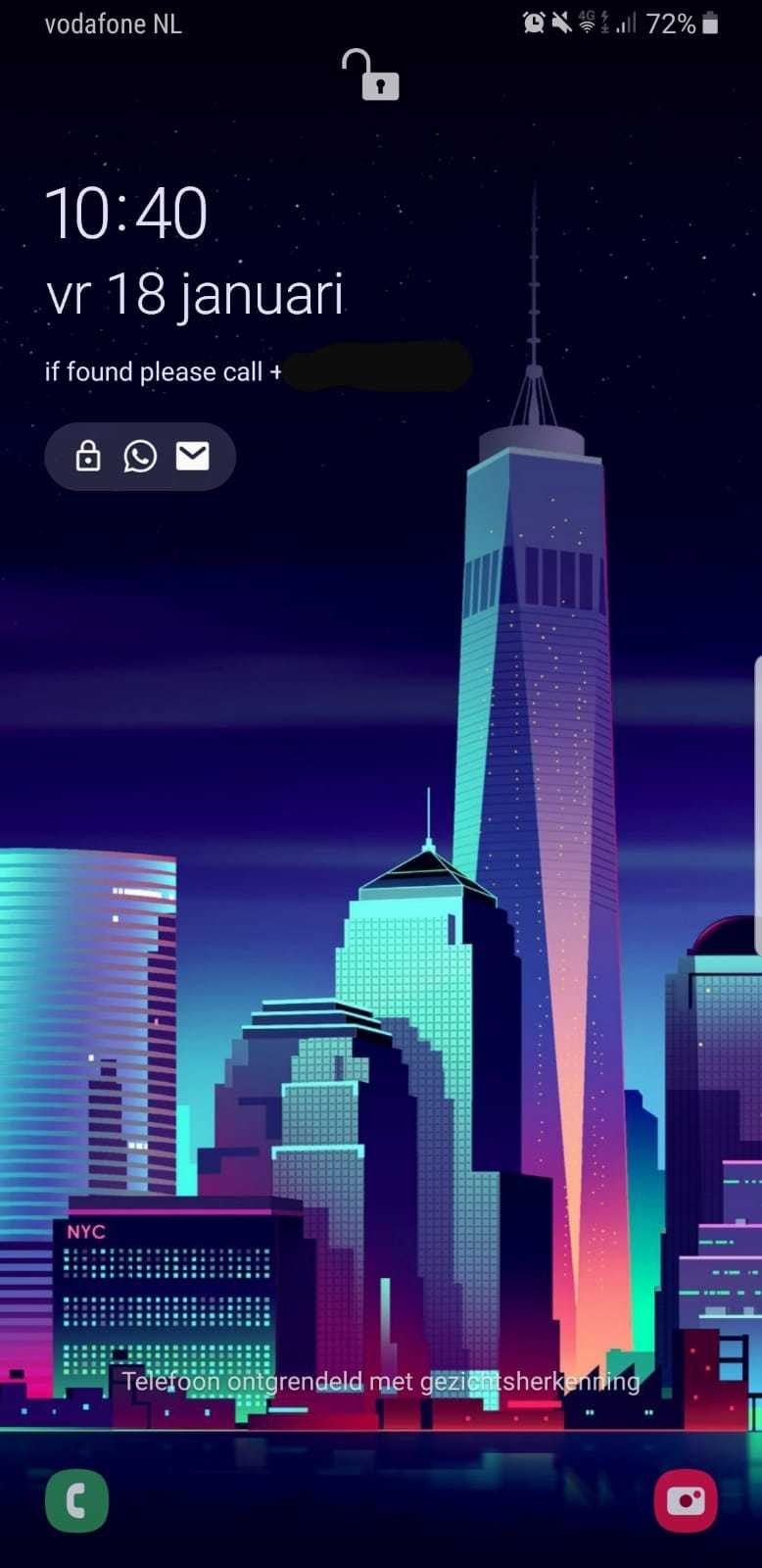762x1568 pixels.
Task: Open the phone shortcut icon
Action: point(76,1500)
